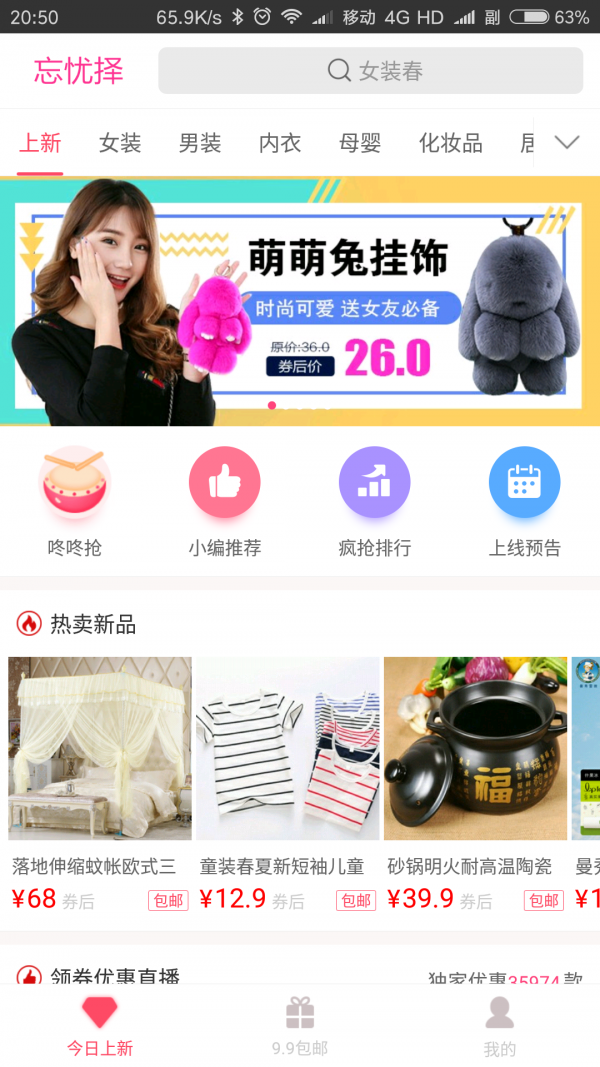600x1067 pixels.
Task: Go to the 9.9包邮 bottom tab
Action: pyautogui.click(x=300, y=1025)
